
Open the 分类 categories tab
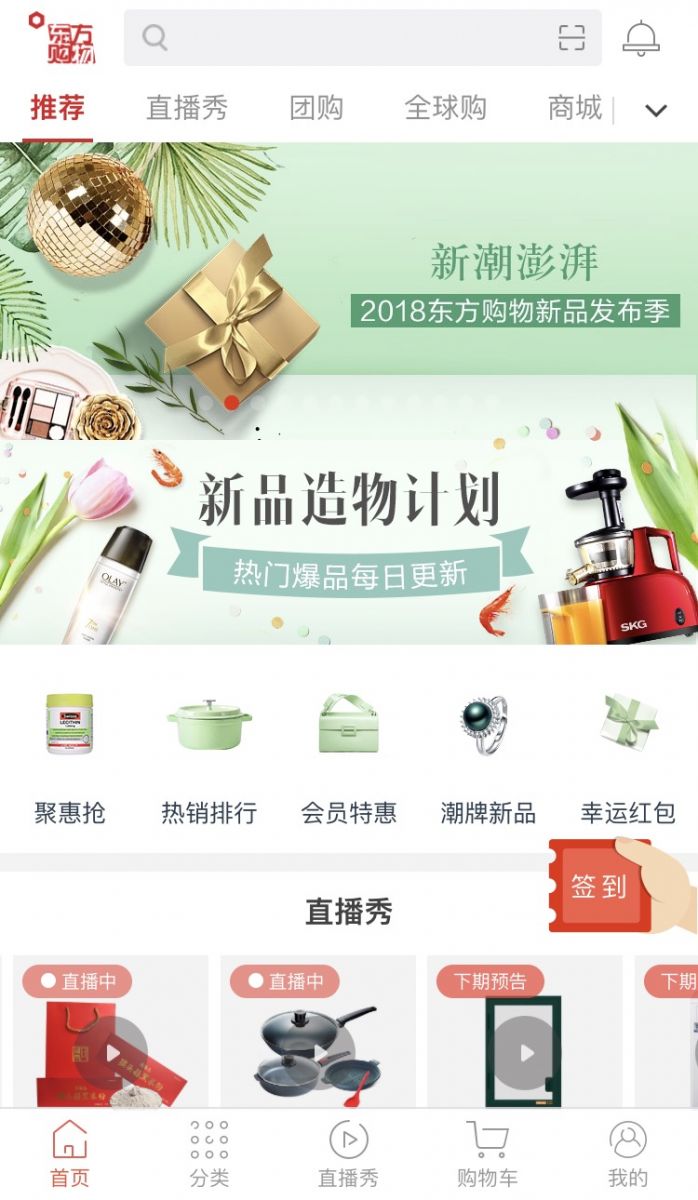click(x=209, y=1153)
